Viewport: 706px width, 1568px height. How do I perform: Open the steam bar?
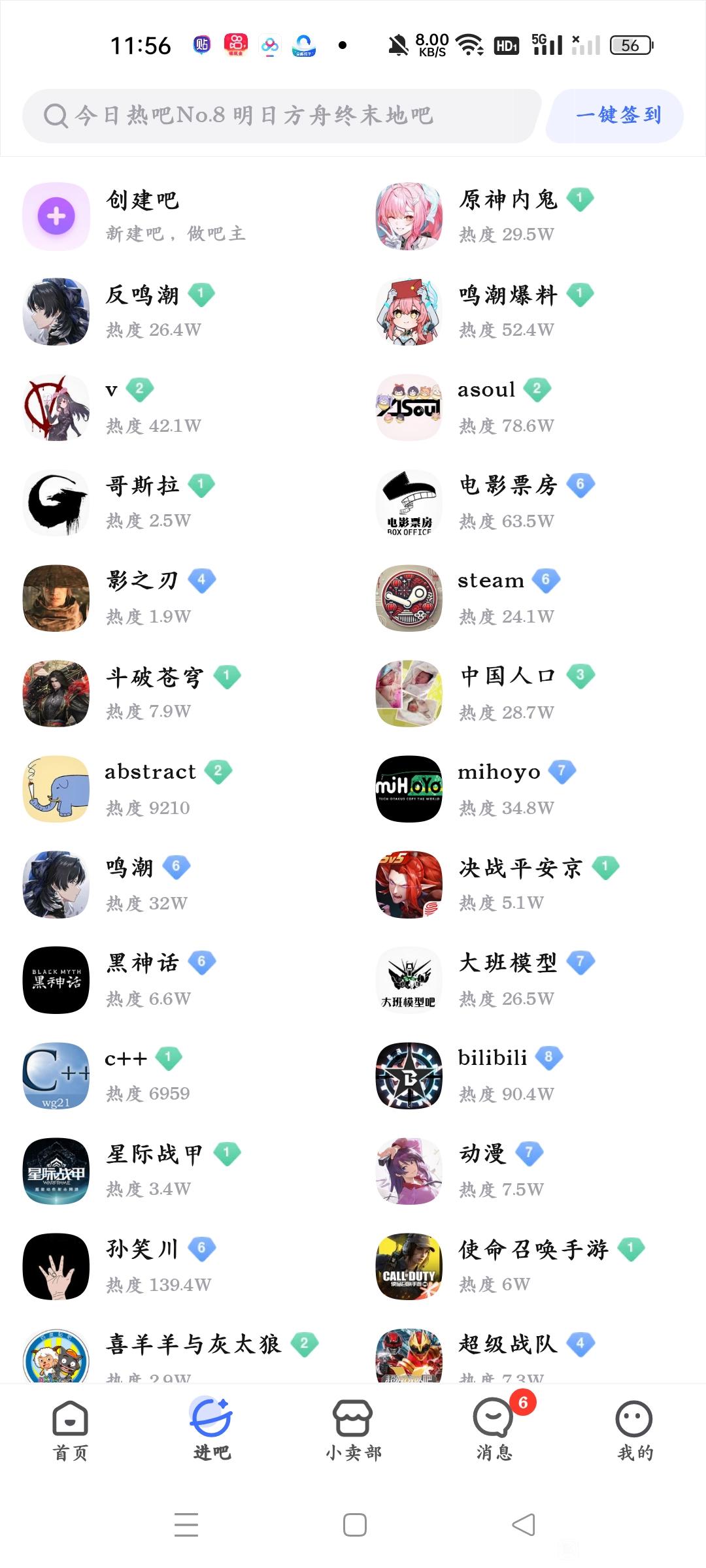[529, 598]
